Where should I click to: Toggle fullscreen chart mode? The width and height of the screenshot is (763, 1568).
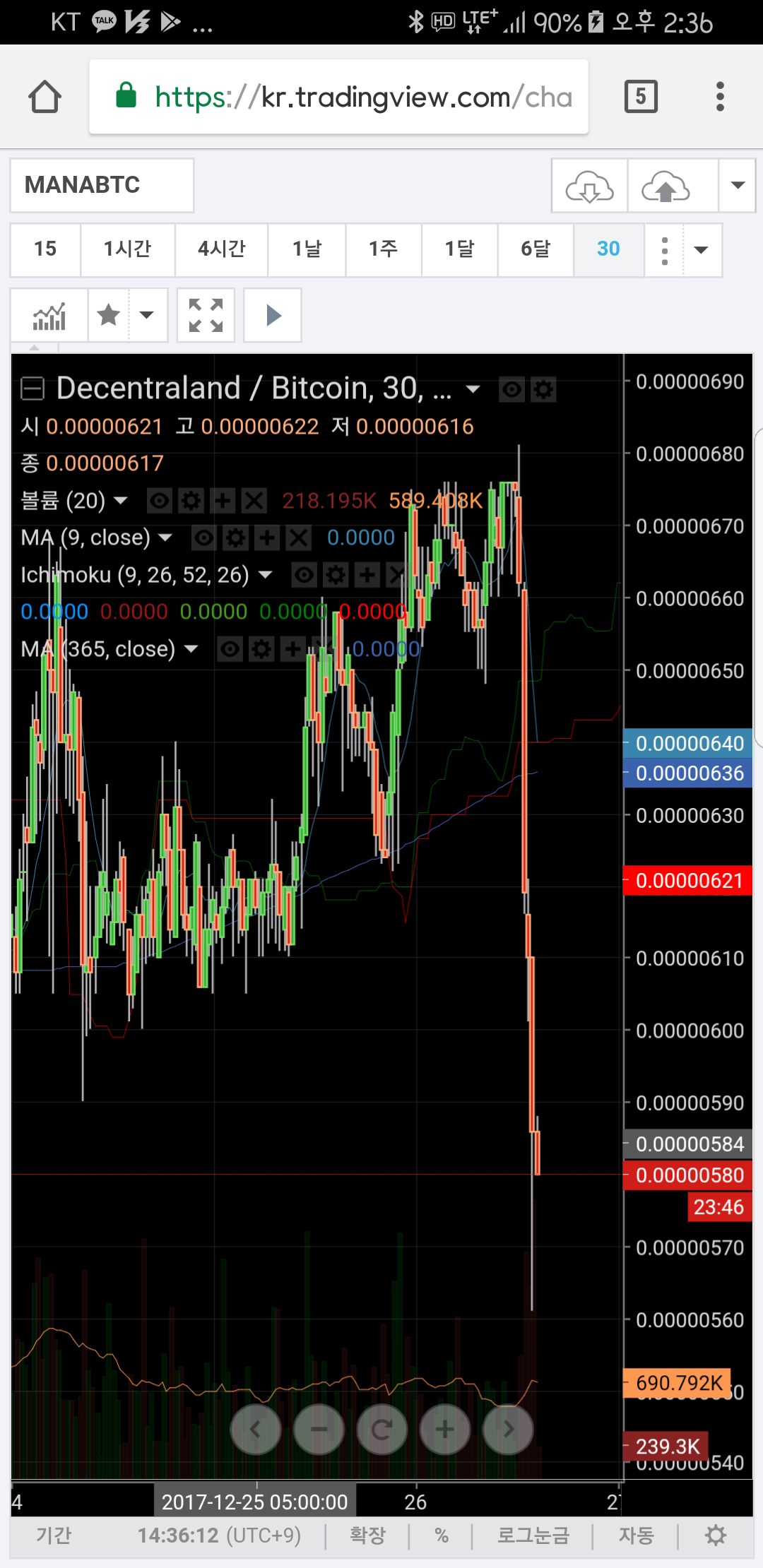pyautogui.click(x=206, y=316)
